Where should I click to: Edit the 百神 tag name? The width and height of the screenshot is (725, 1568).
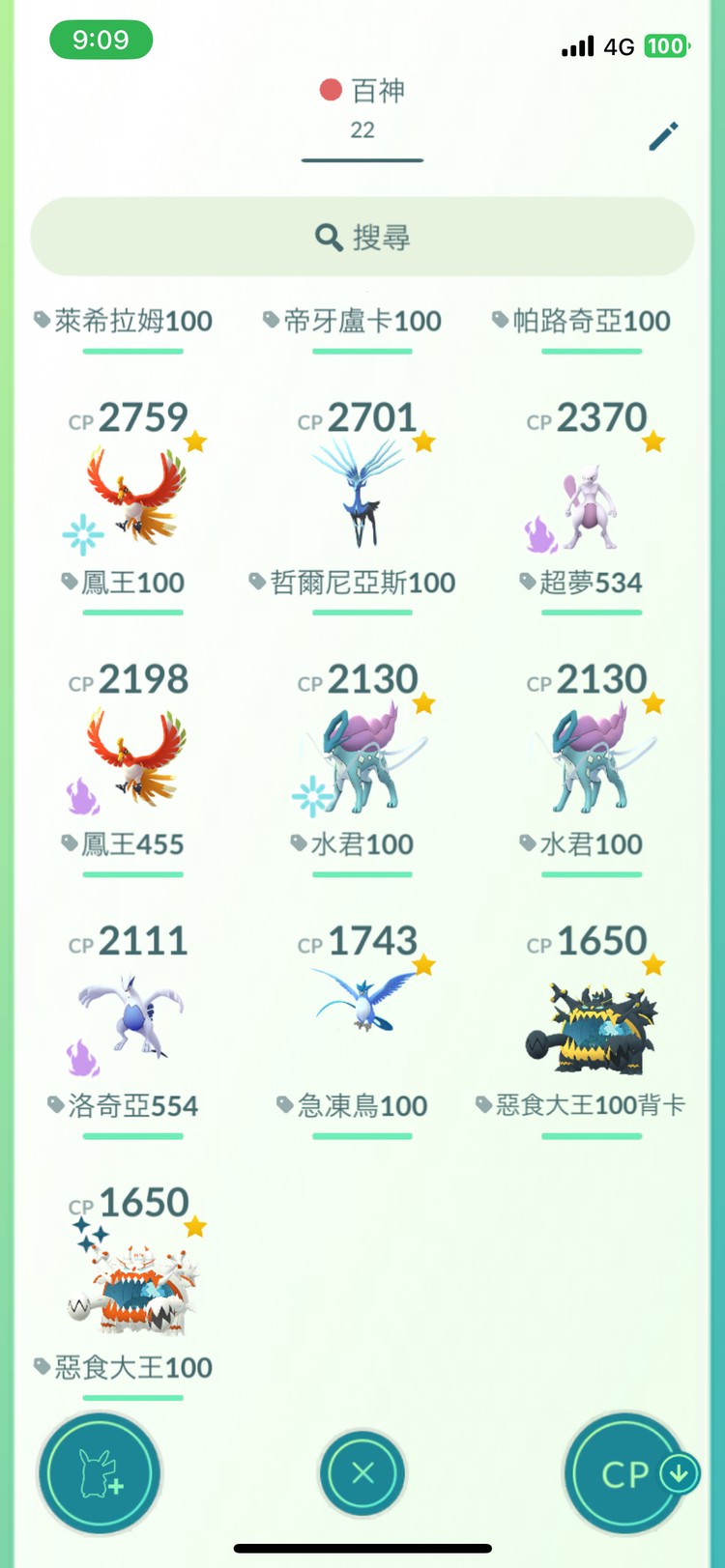663,136
